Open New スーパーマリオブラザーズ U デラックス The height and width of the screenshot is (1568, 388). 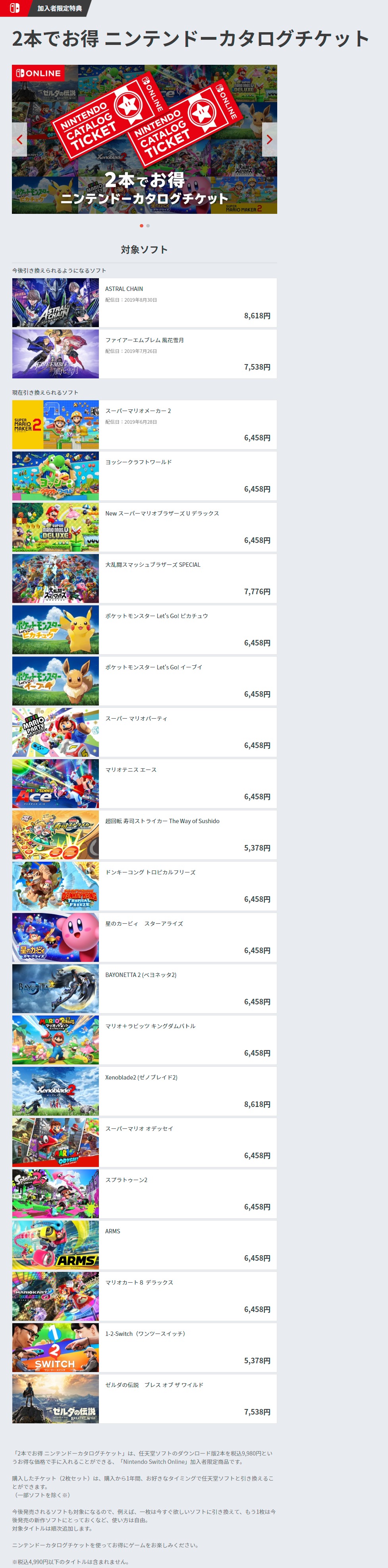tap(144, 527)
